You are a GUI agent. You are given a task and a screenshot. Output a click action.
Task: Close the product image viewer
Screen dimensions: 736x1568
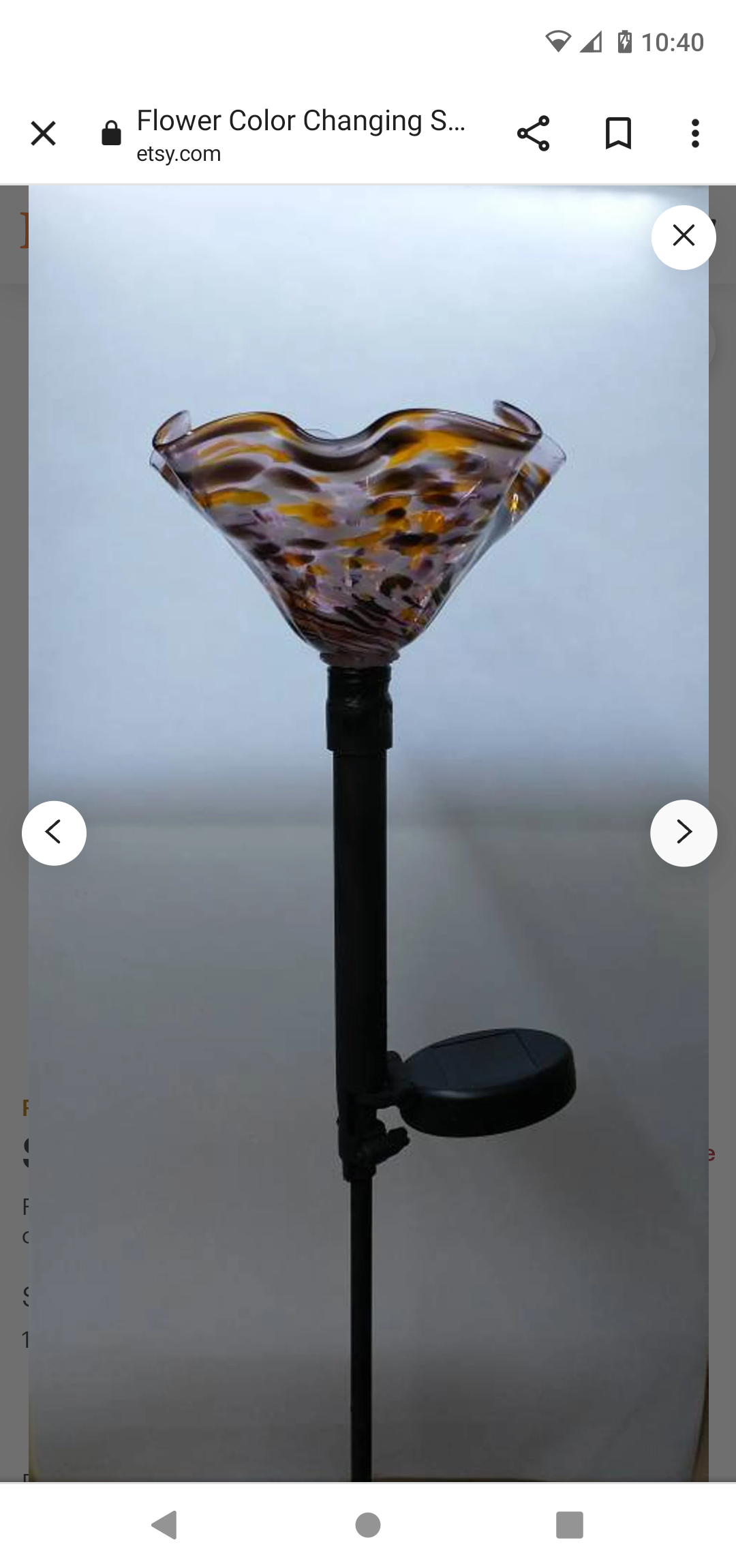click(683, 237)
